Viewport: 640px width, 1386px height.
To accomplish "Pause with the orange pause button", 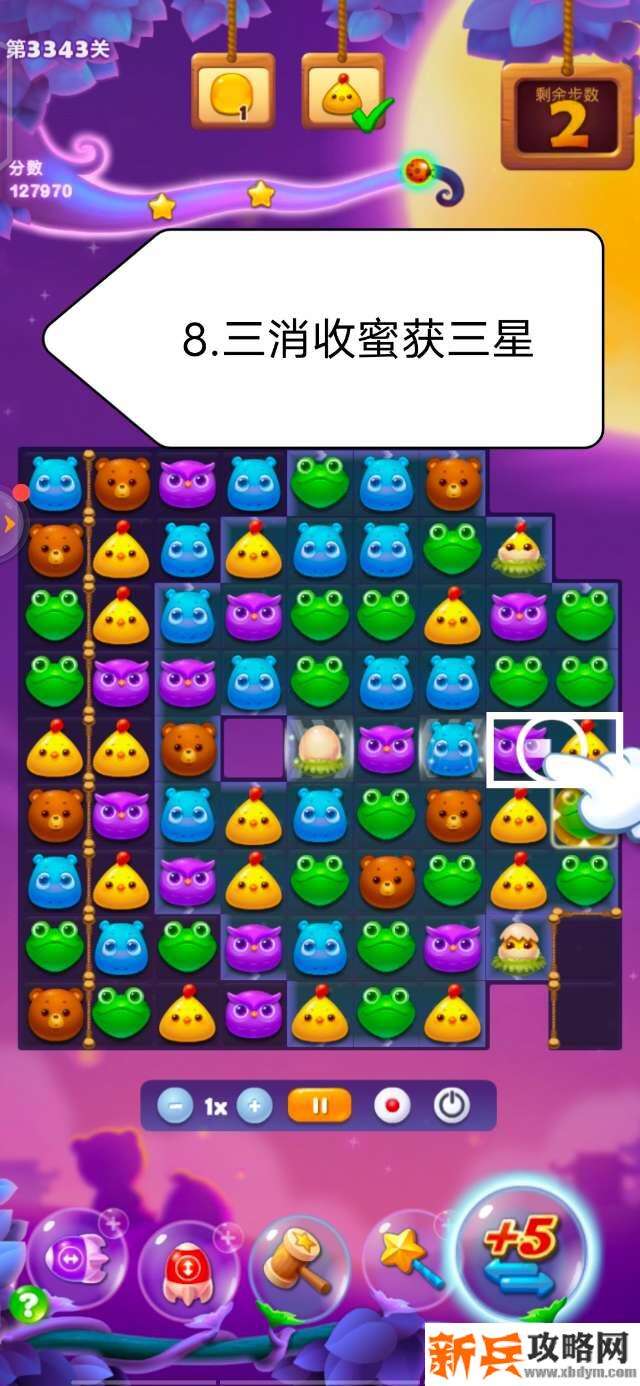I will click(320, 1107).
